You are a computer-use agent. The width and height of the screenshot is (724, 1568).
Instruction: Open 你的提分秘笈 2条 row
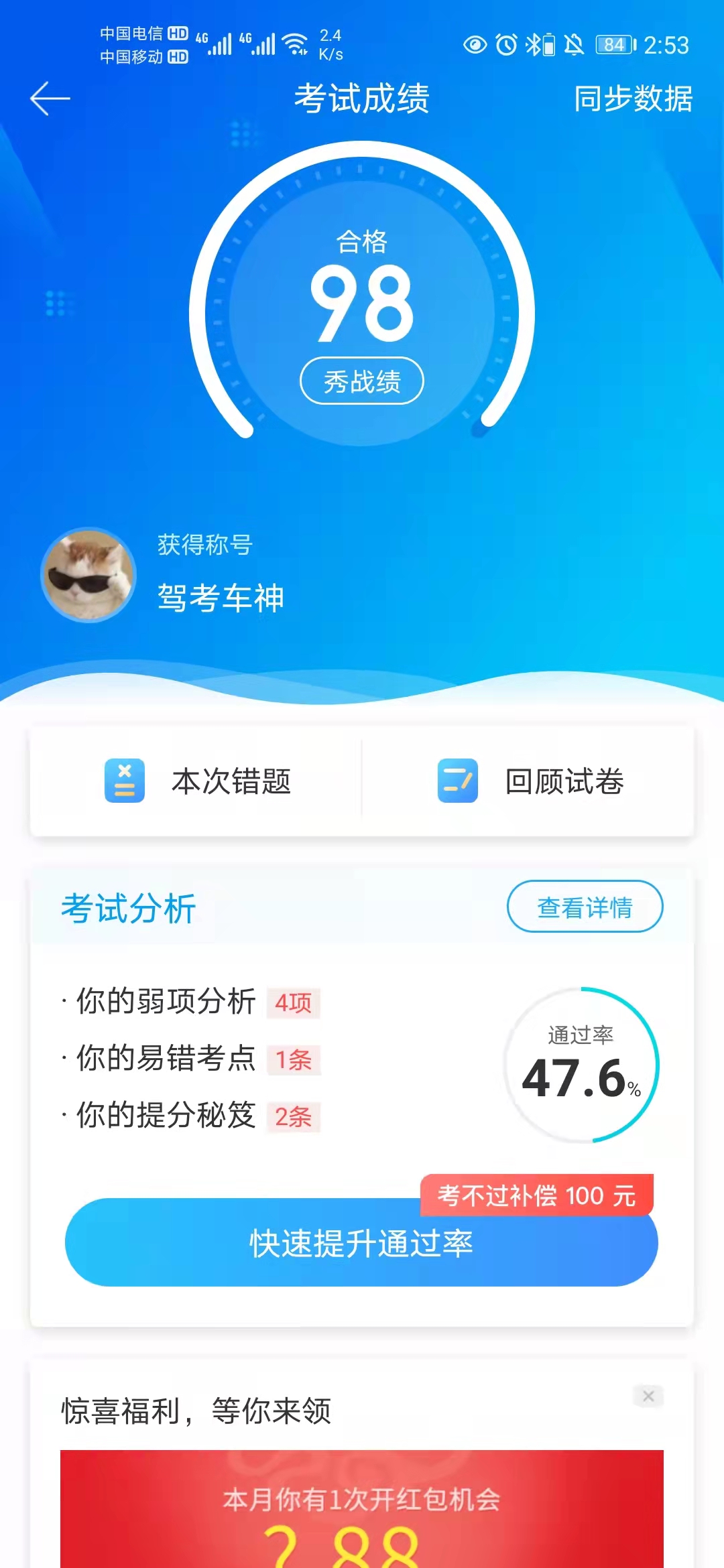pyautogui.click(x=191, y=1116)
